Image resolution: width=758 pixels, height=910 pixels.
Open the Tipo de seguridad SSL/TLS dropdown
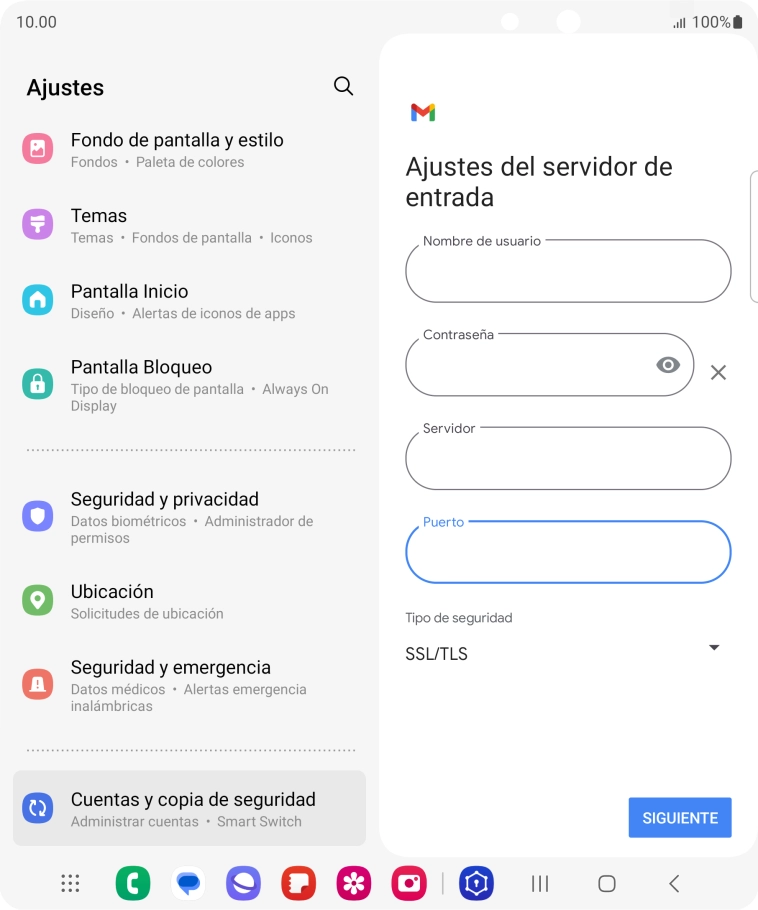click(x=567, y=652)
